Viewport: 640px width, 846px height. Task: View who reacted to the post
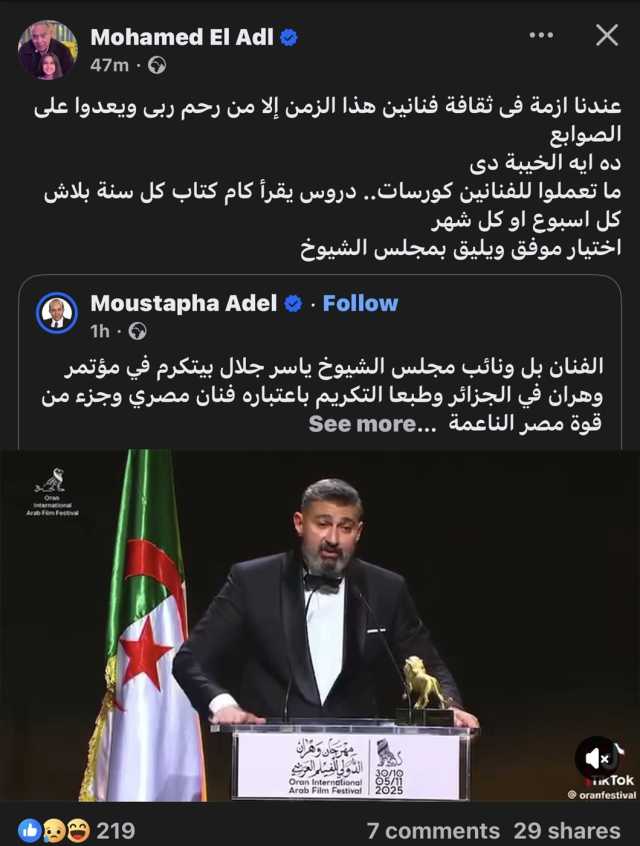click(x=76, y=830)
